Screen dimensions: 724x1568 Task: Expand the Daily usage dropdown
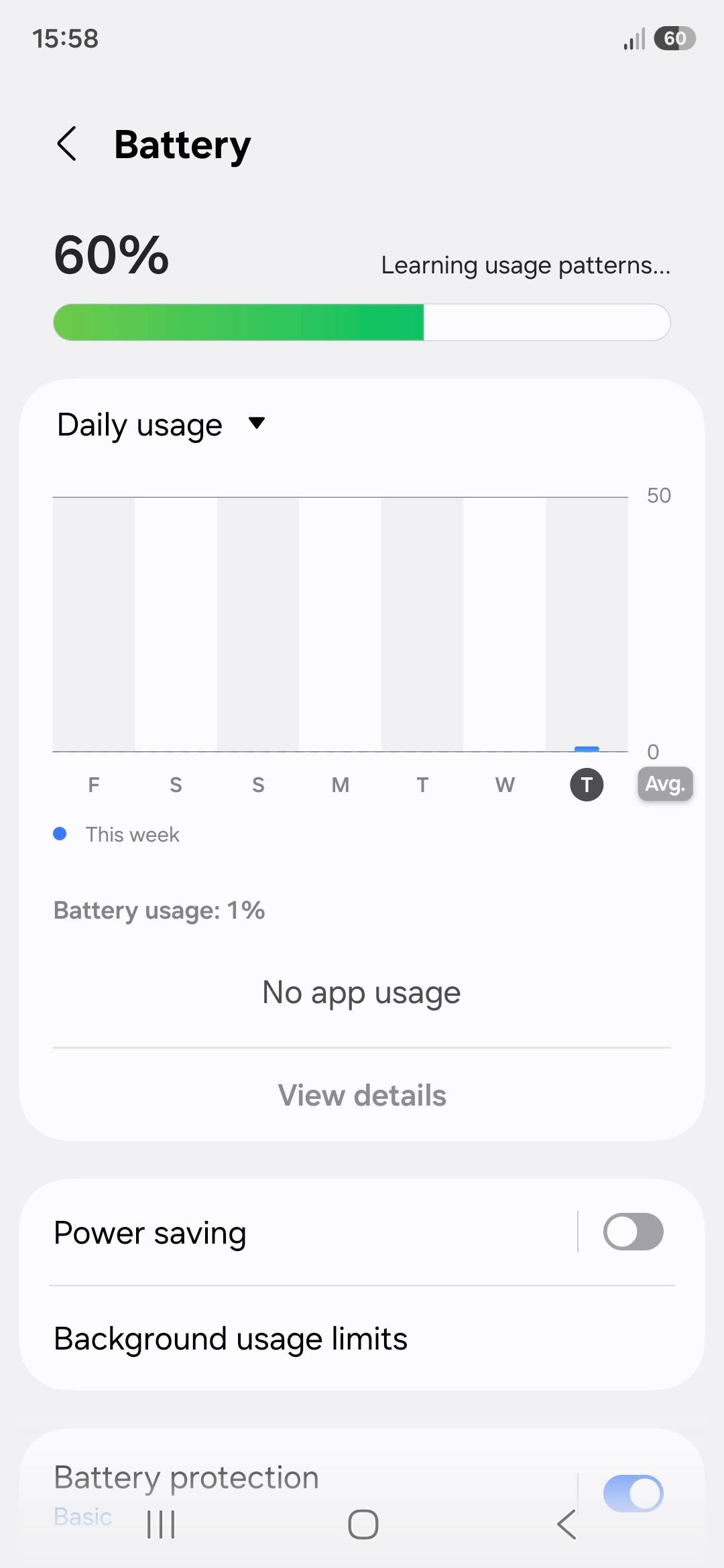pyautogui.click(x=162, y=425)
